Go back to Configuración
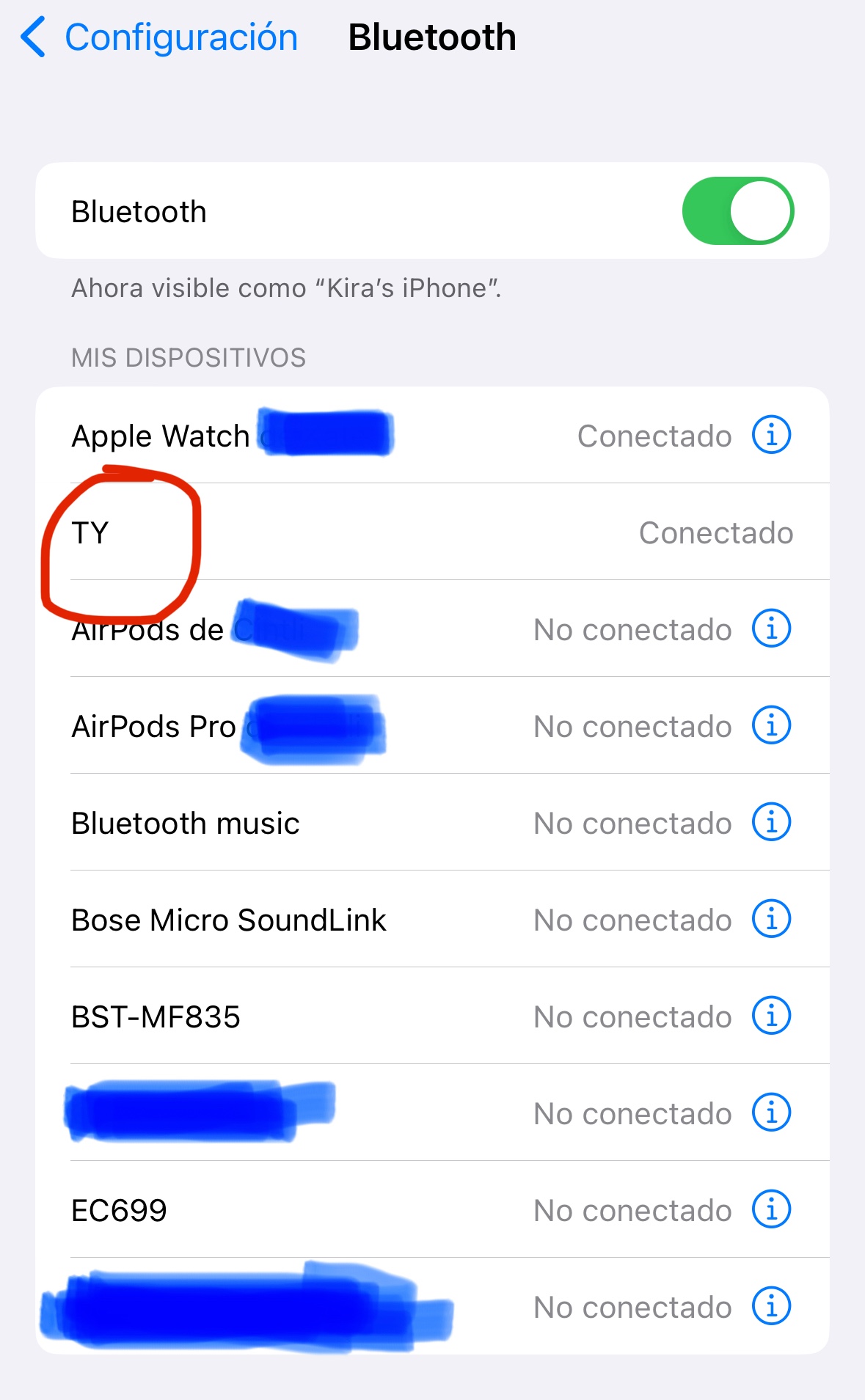Screen dimensions: 865x1400 click(x=159, y=37)
